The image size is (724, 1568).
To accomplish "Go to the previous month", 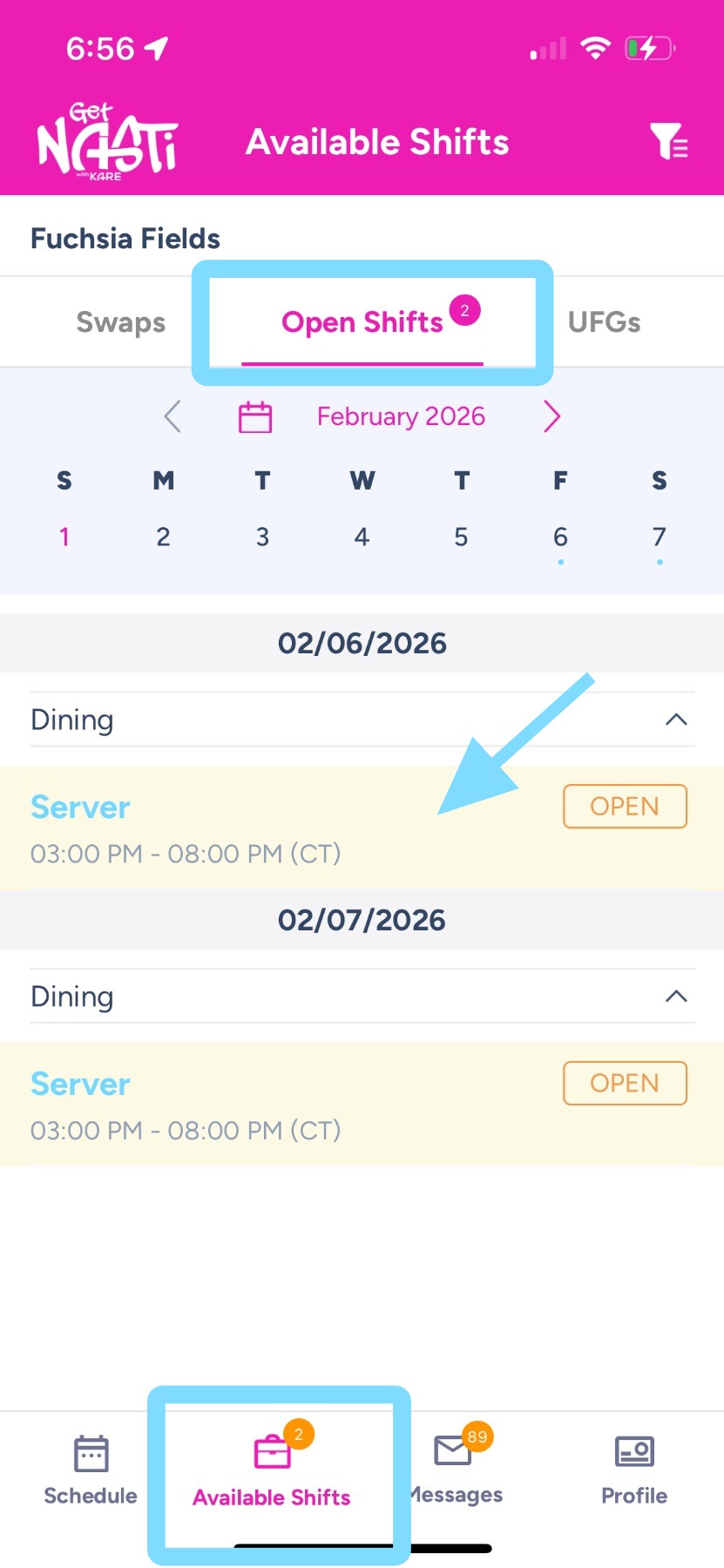I will click(173, 416).
